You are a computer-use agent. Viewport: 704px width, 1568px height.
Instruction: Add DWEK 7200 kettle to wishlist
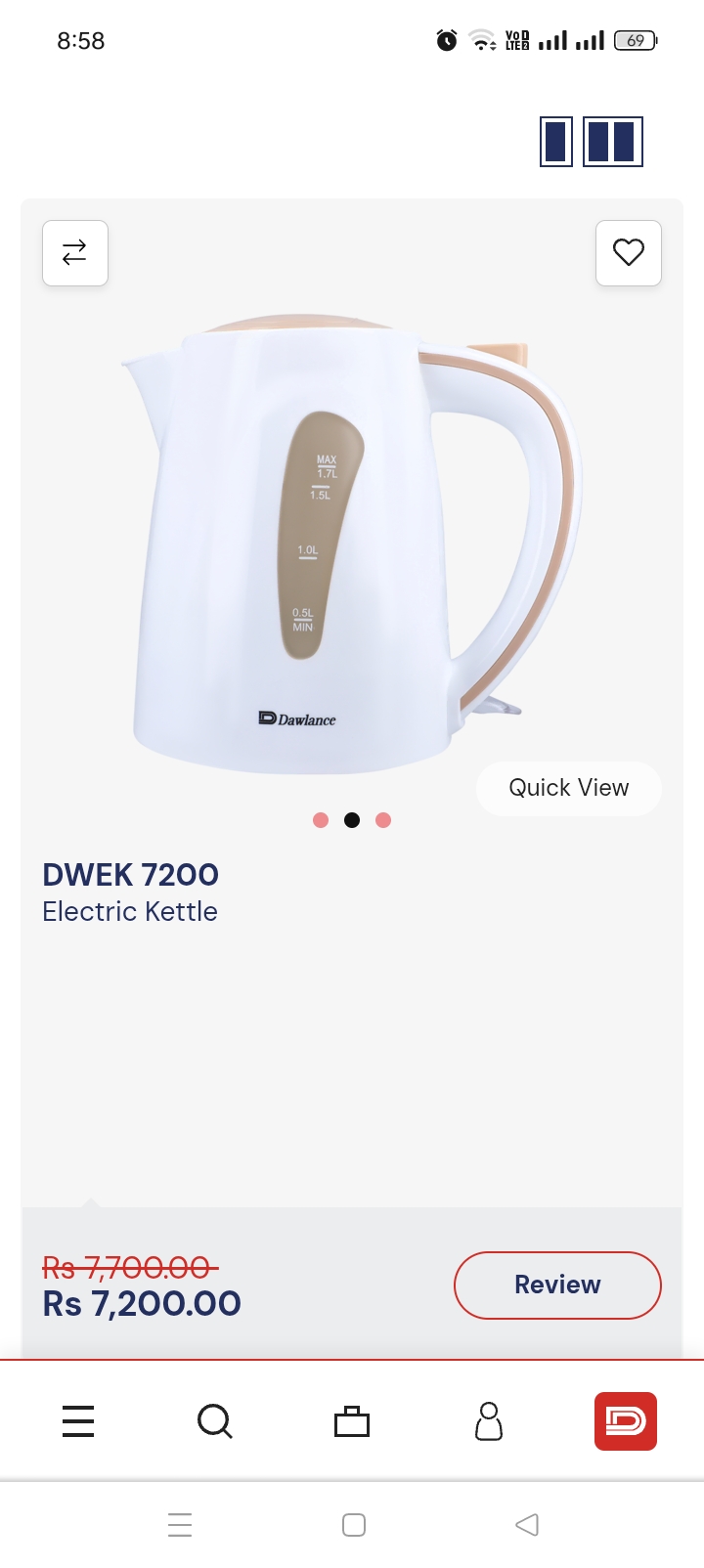coord(629,253)
